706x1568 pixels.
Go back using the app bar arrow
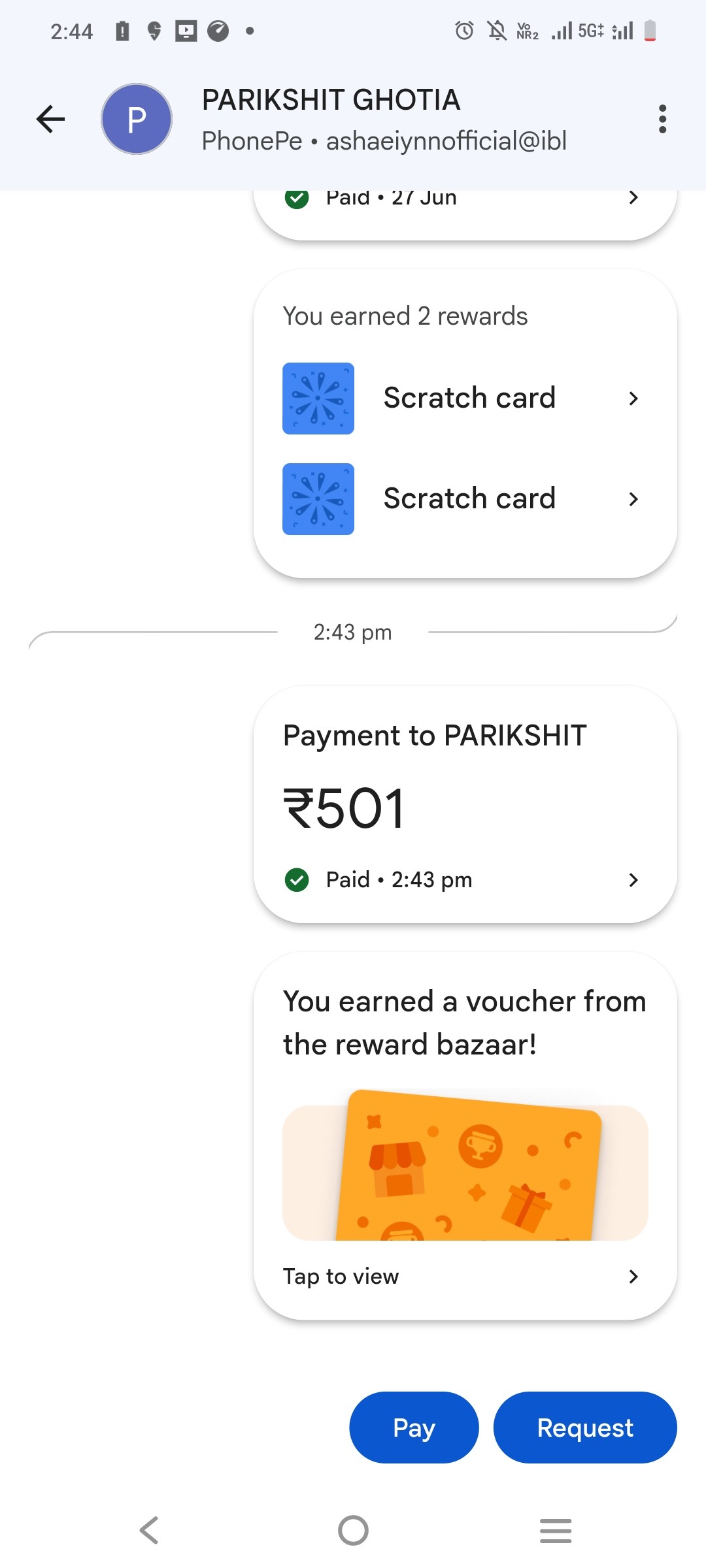point(50,119)
